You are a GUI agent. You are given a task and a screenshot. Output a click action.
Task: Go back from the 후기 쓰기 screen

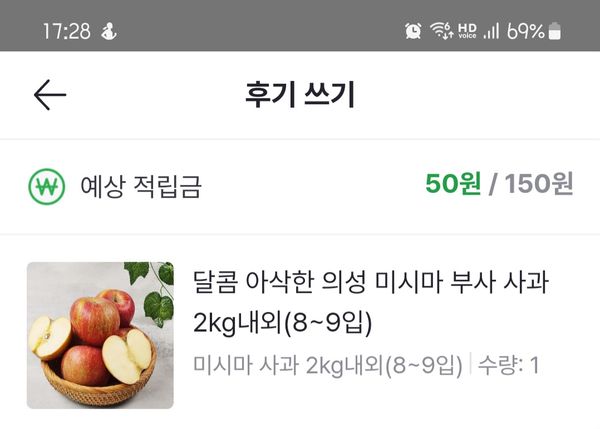click(x=49, y=95)
